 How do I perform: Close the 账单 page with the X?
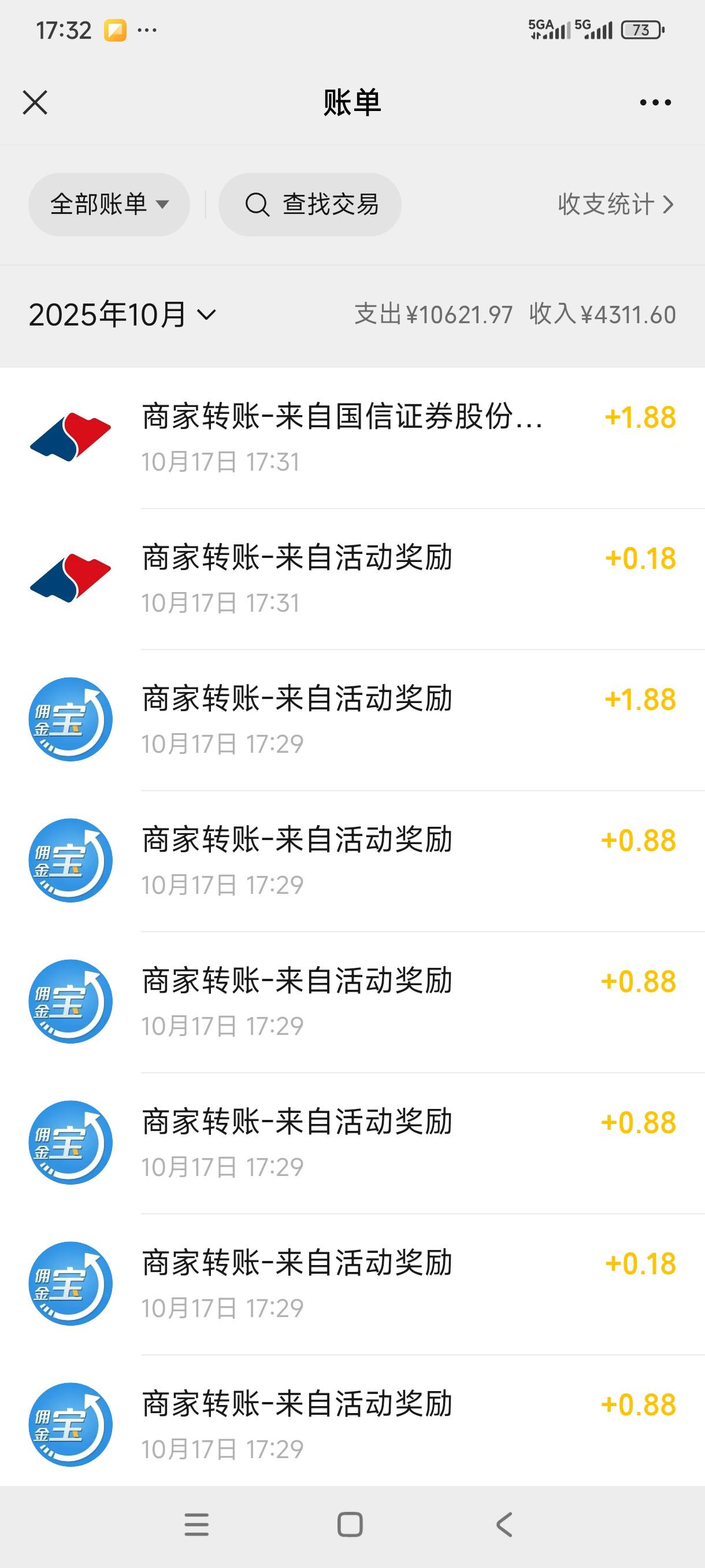(35, 102)
